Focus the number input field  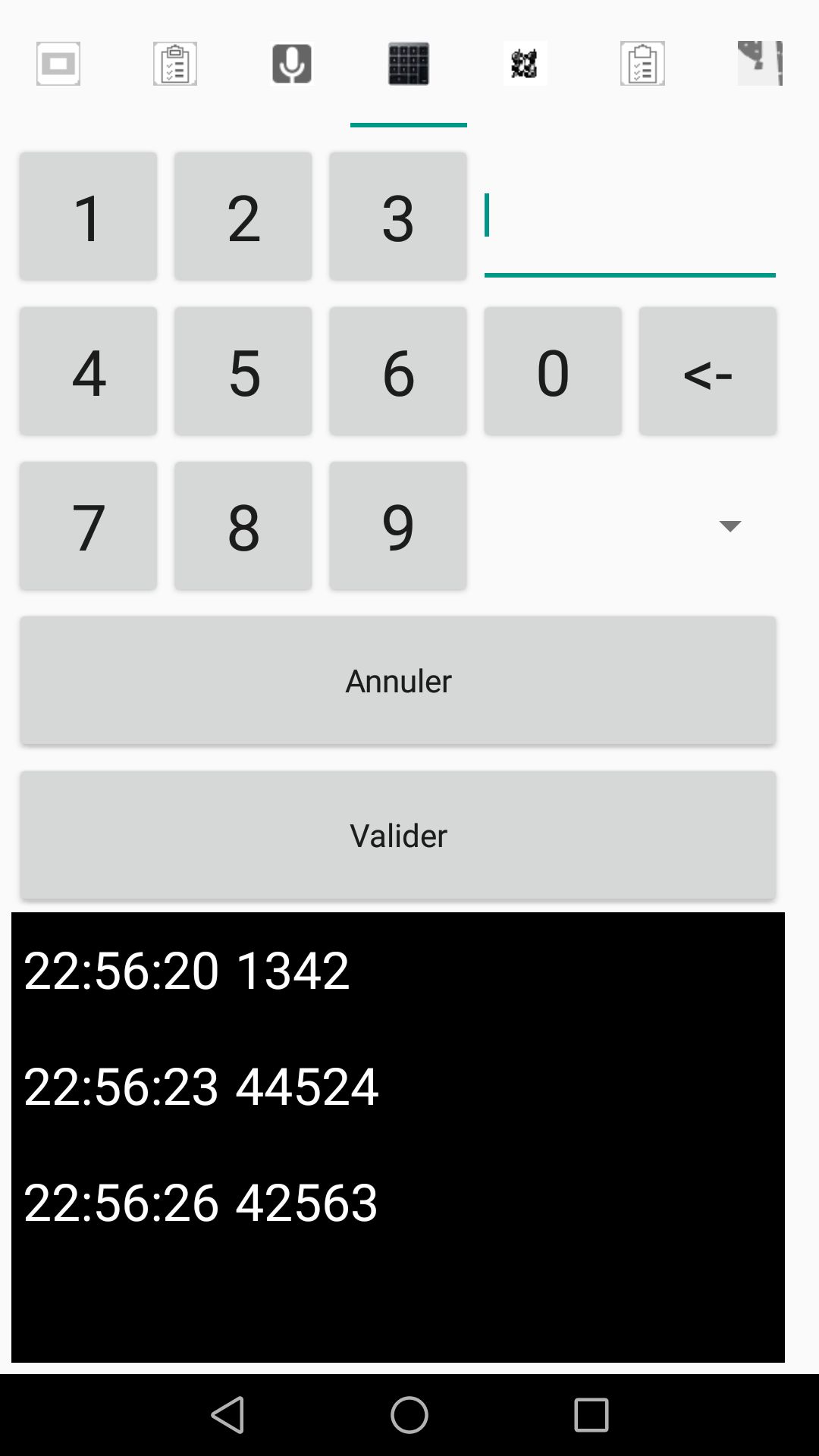tap(630, 218)
